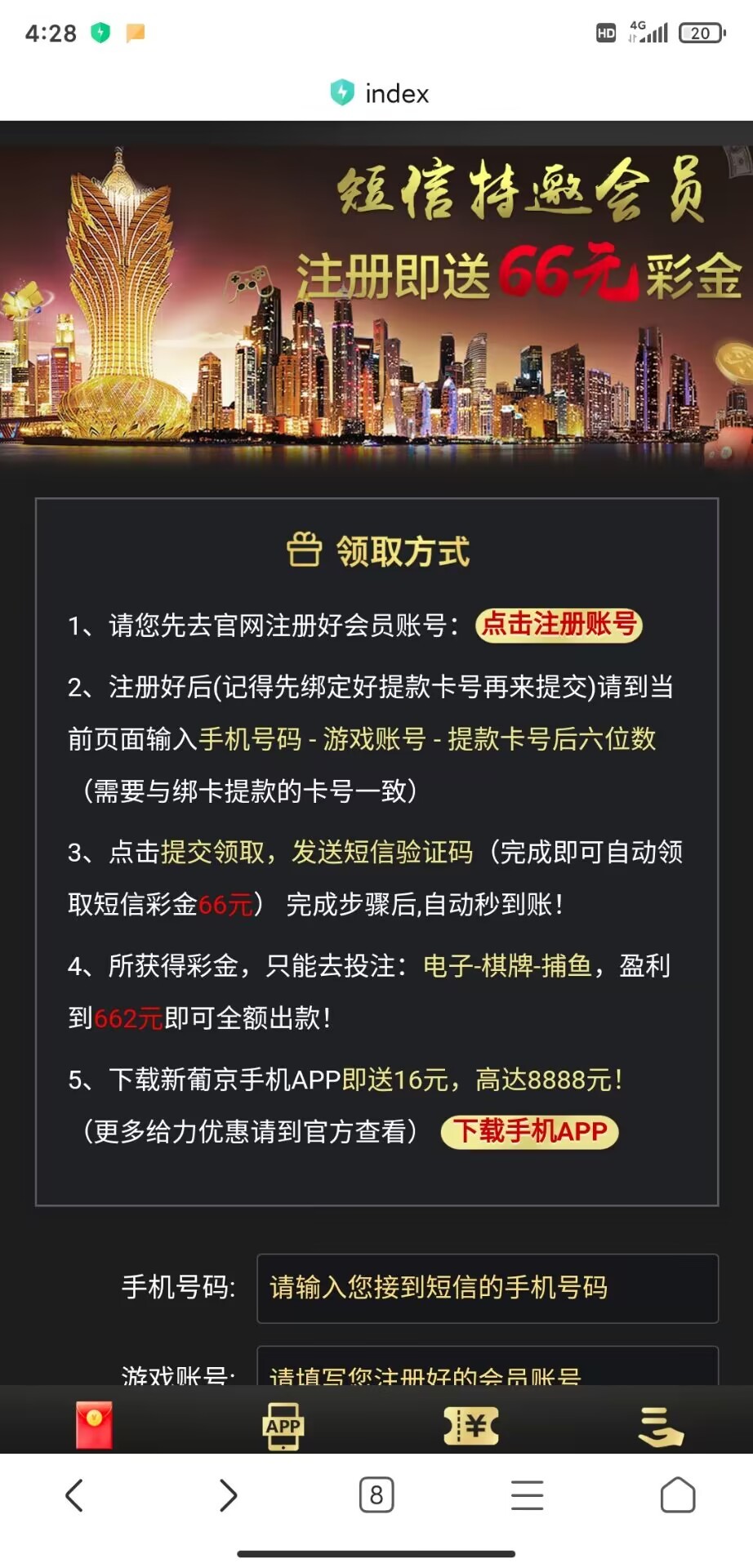The width and height of the screenshot is (753, 1568).
Task: Go to the browser home page
Action: coord(677,1495)
